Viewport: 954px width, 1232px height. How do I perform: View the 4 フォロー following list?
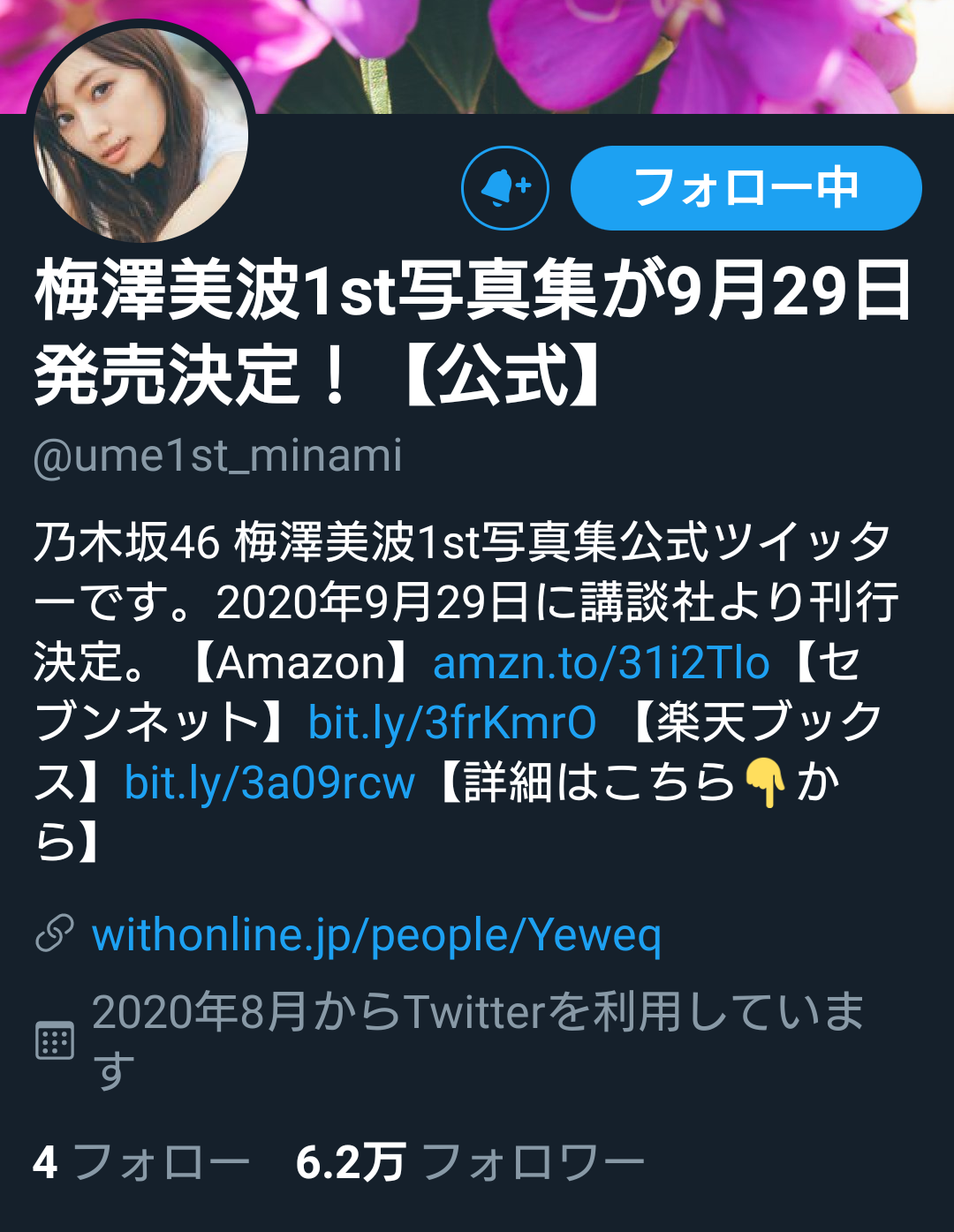click(141, 1162)
